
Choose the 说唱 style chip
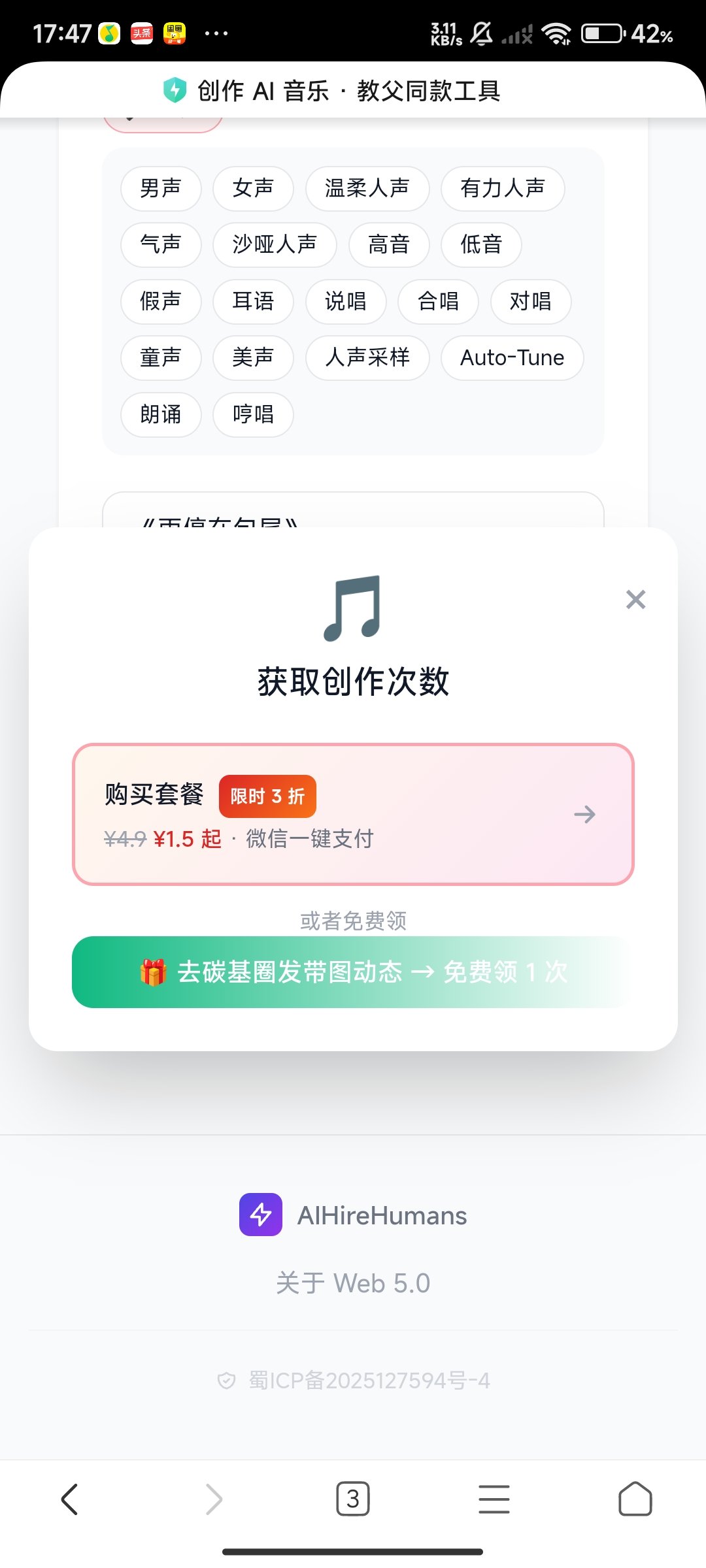coord(346,301)
